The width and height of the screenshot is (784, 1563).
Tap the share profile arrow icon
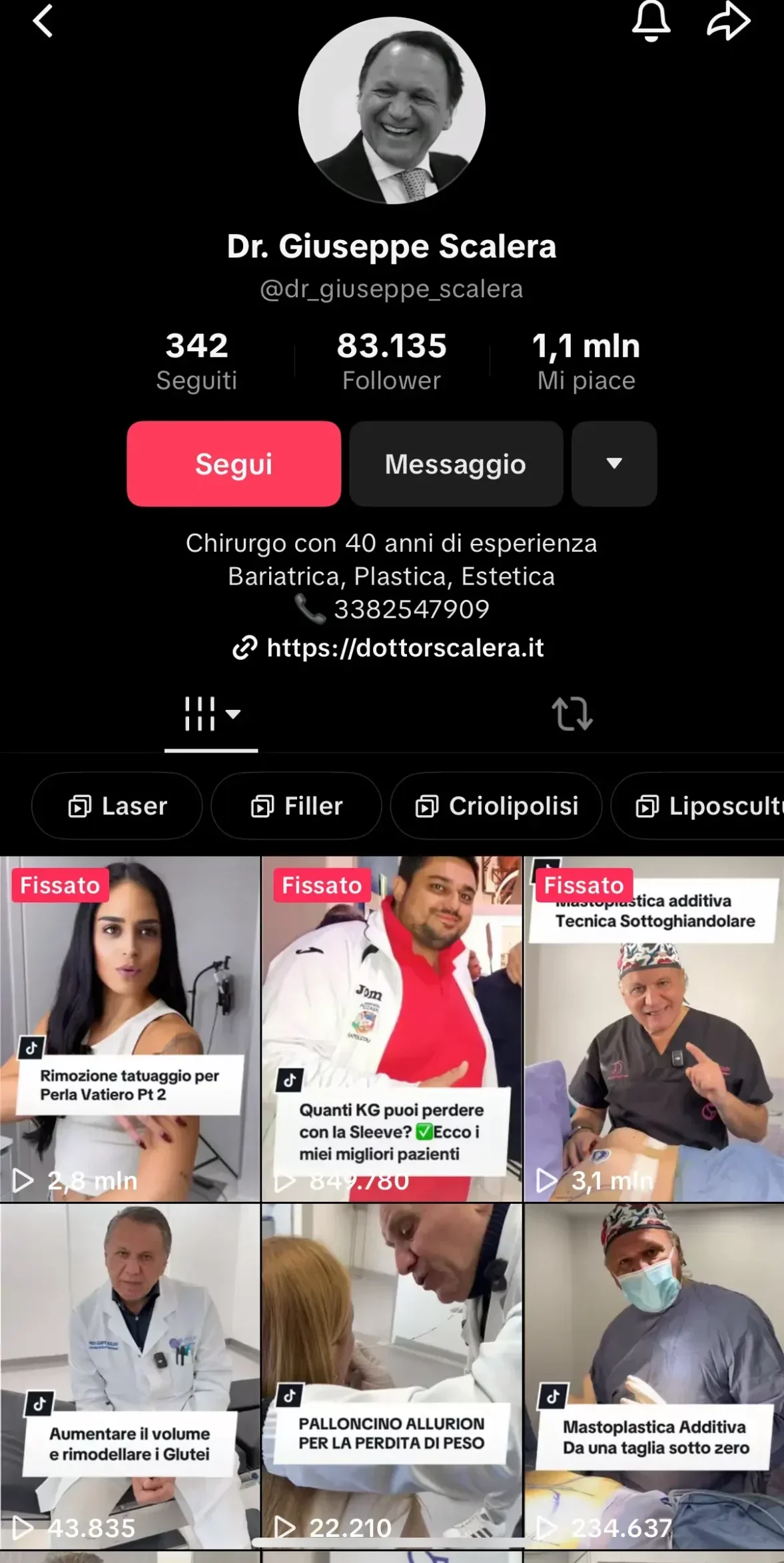(729, 22)
